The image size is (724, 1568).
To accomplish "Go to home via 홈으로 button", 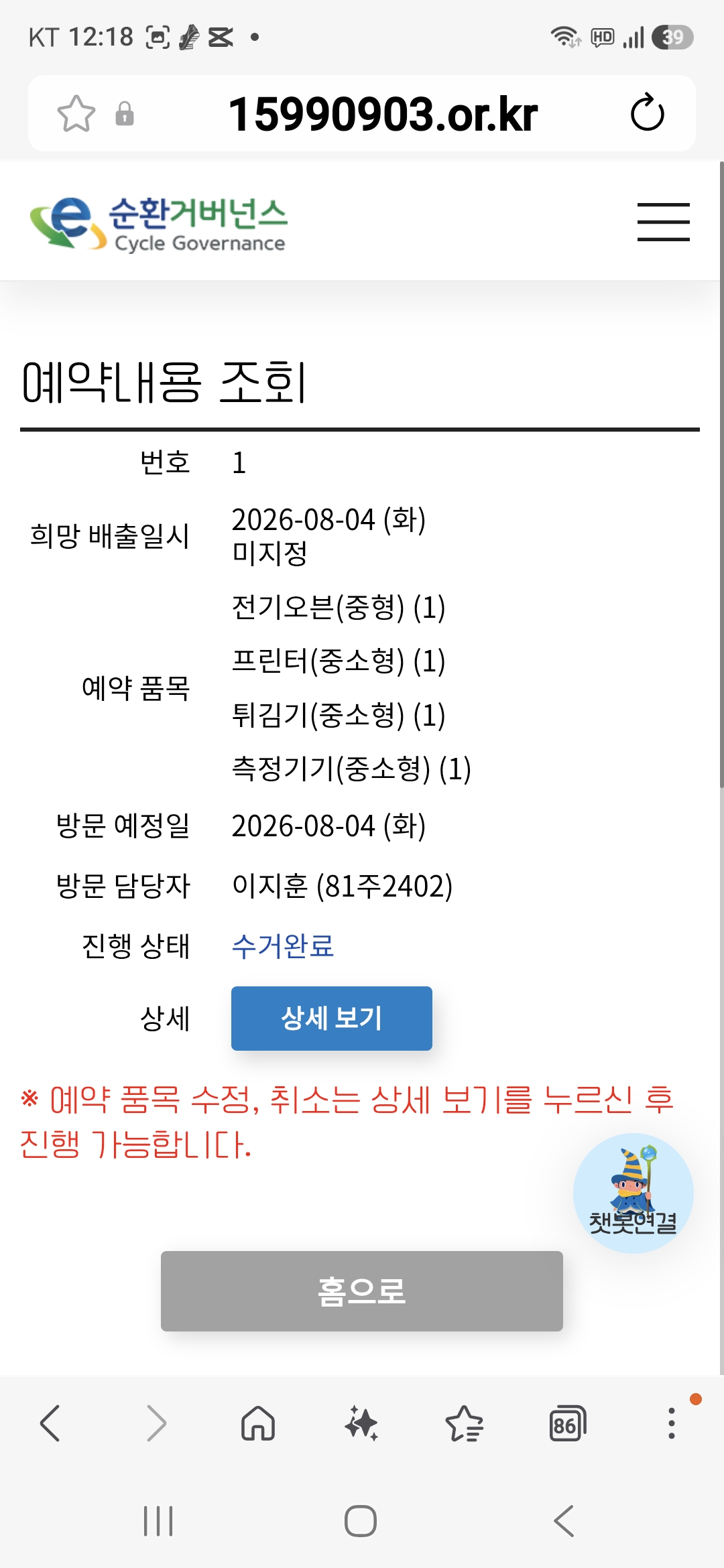I will 362,1291.
